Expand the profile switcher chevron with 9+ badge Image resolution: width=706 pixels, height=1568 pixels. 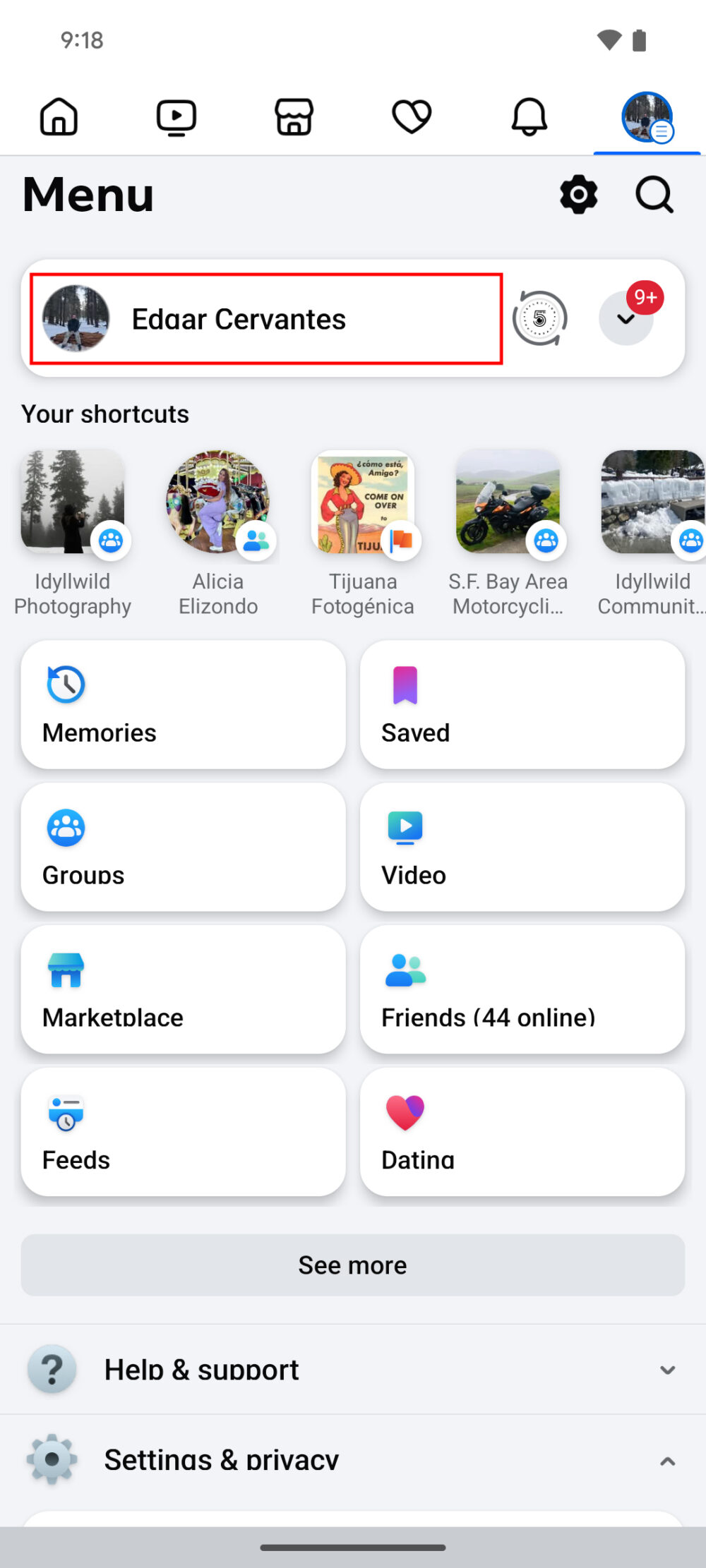(626, 318)
